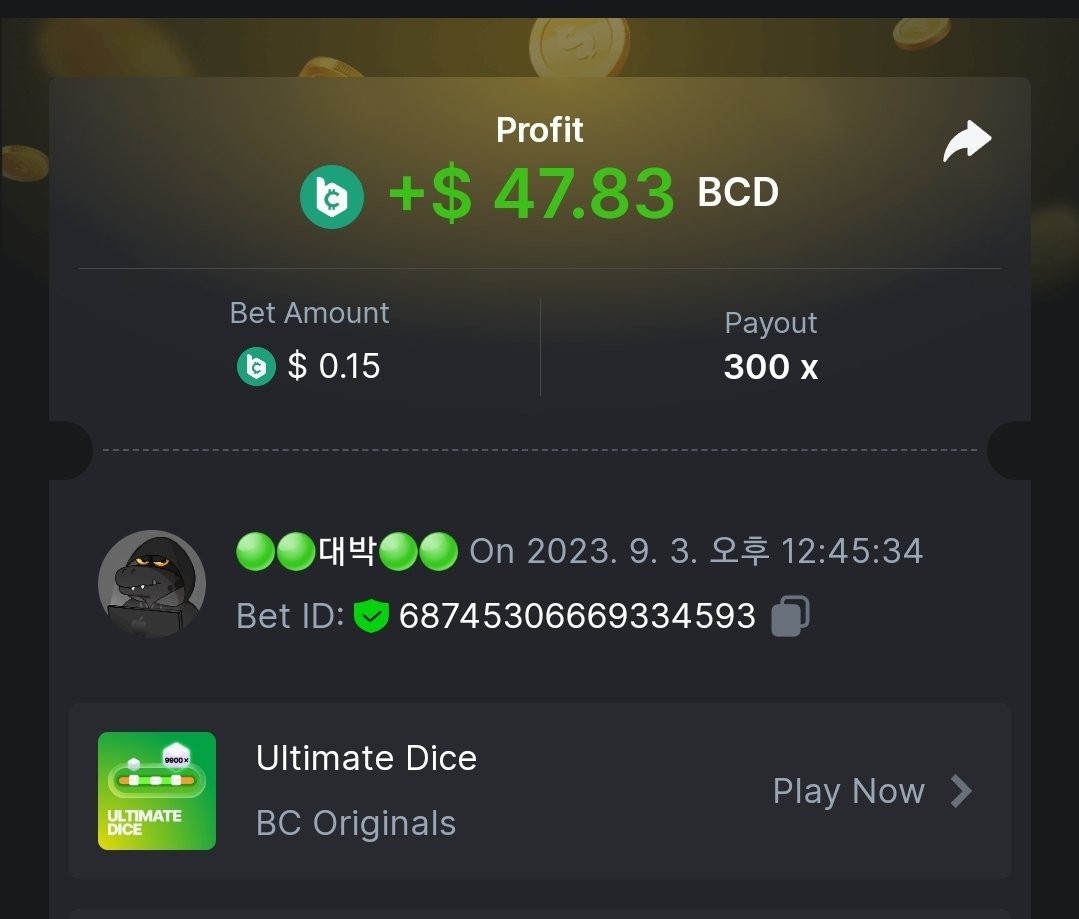Share this bet result
The height and width of the screenshot is (919, 1079).
point(967,141)
